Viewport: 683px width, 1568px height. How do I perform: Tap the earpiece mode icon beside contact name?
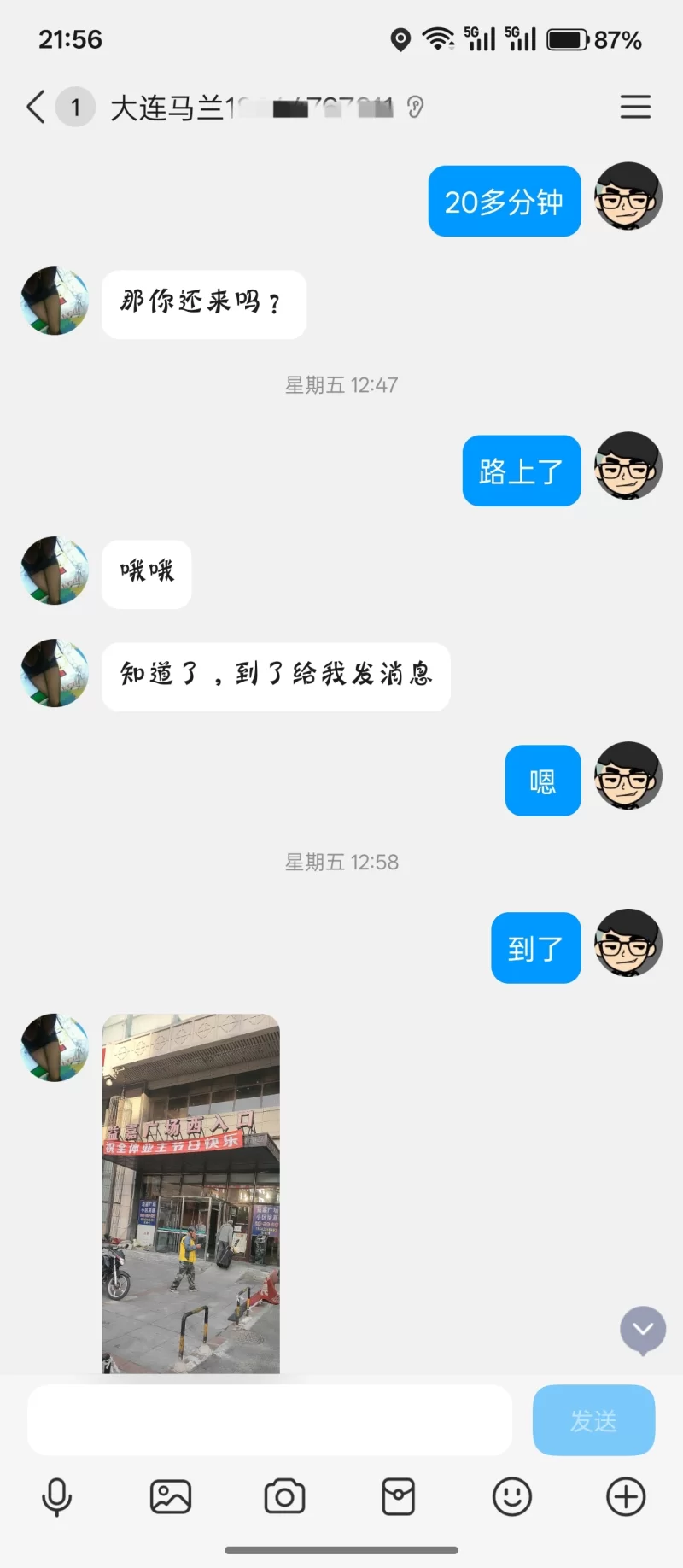point(416,107)
